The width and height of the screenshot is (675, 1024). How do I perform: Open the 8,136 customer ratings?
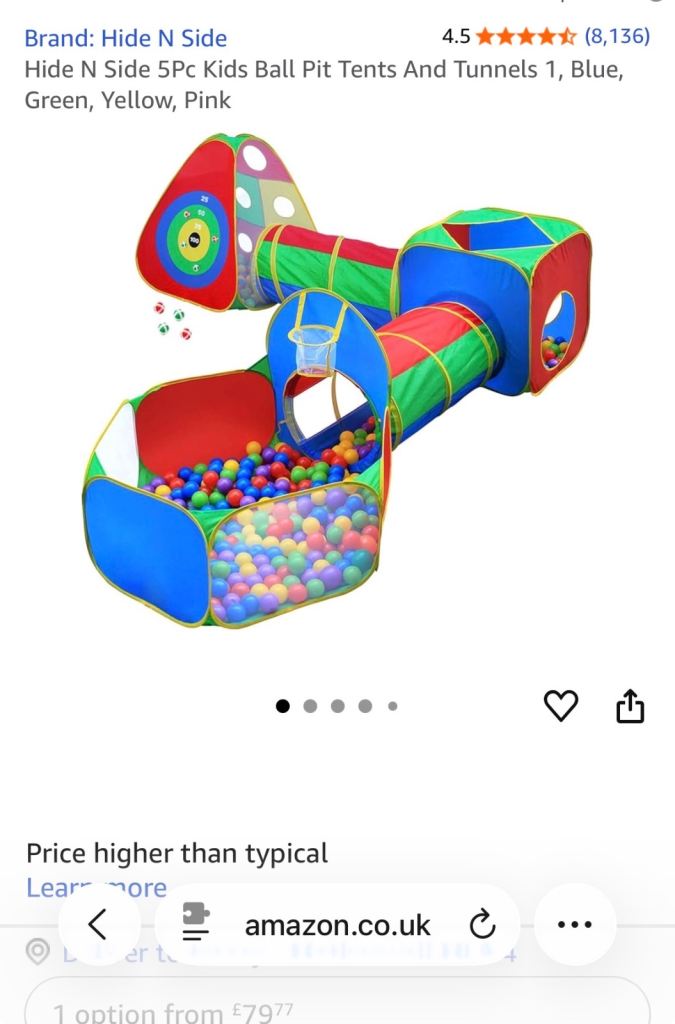pos(617,37)
